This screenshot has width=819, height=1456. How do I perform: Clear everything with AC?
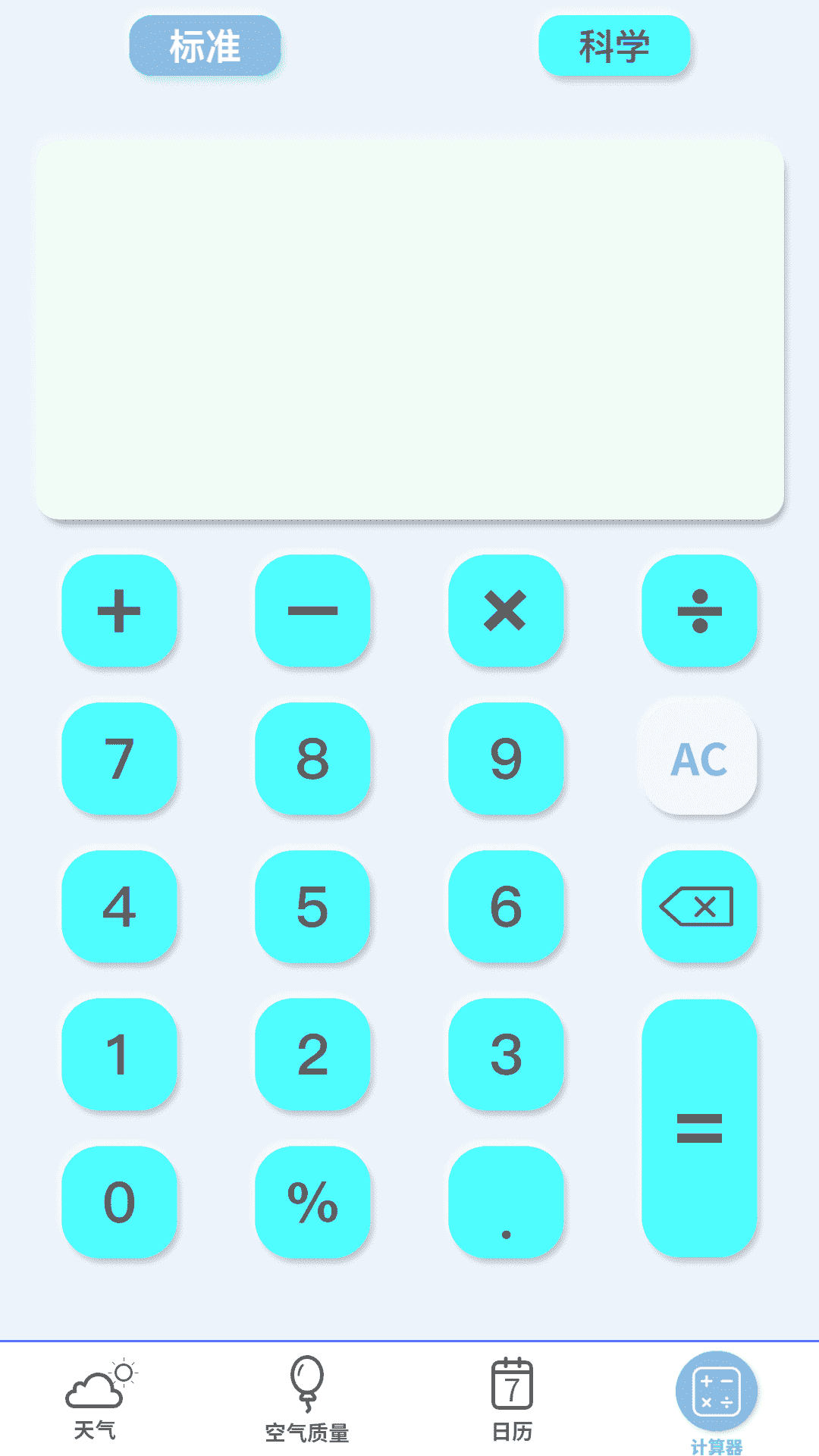pos(699,758)
